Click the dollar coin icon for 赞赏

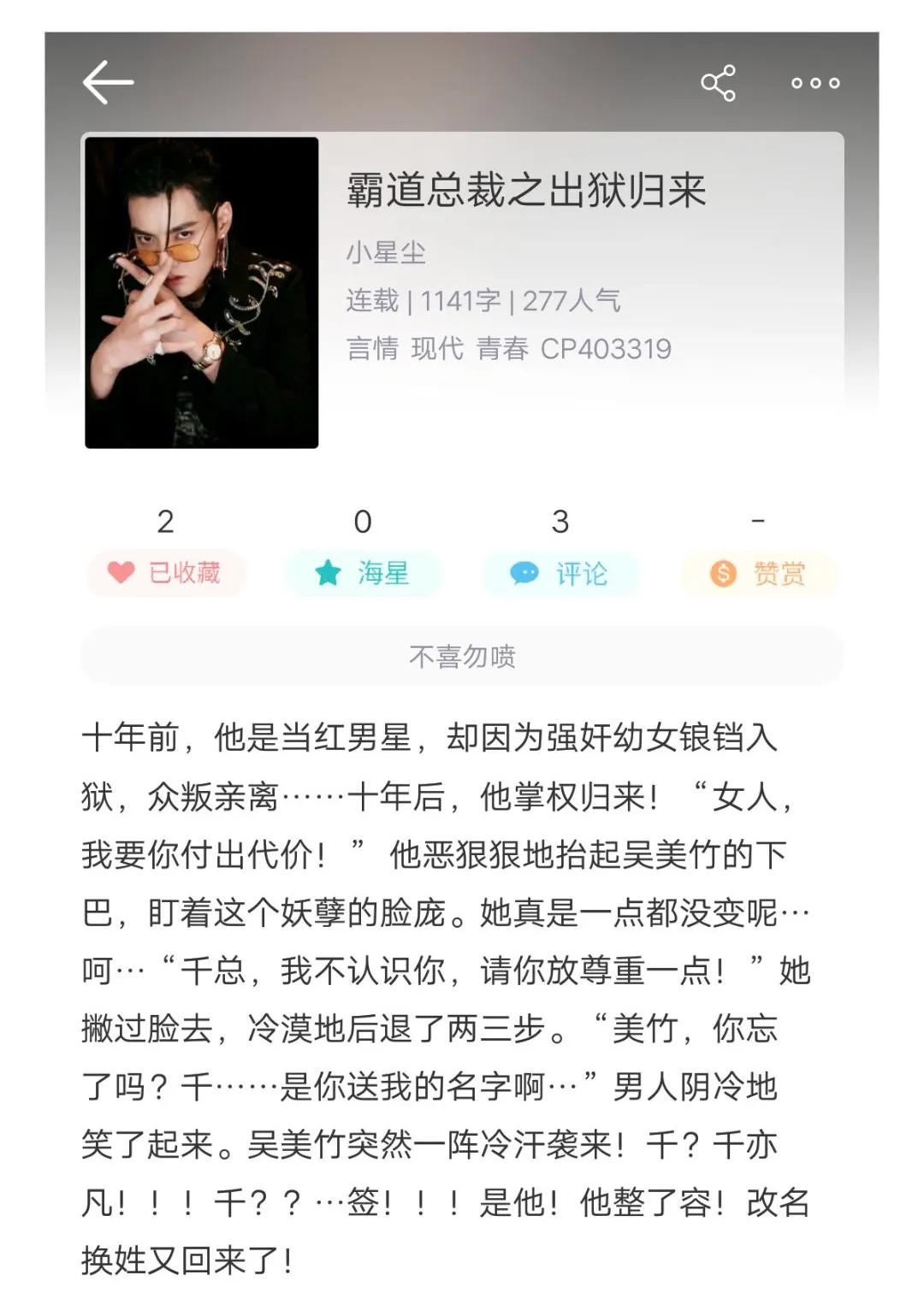tap(723, 575)
